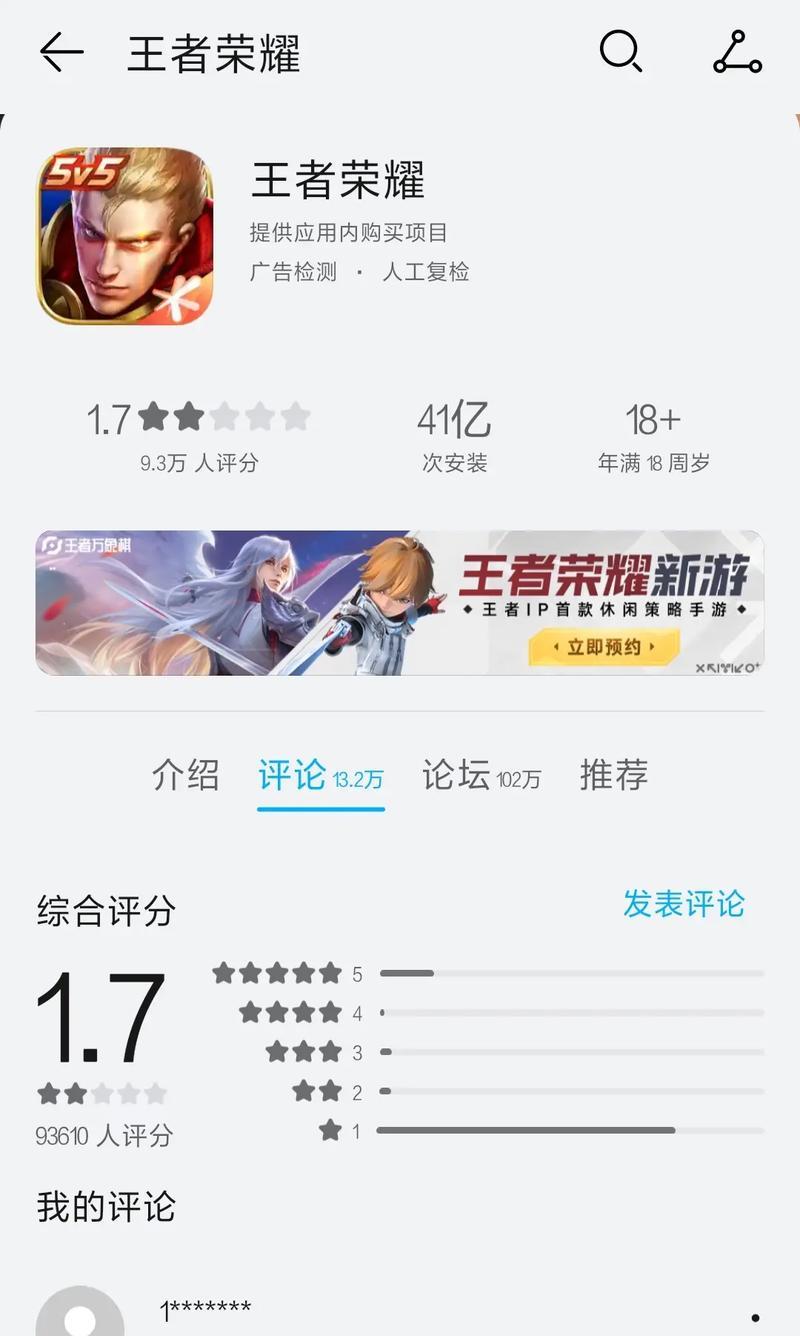Share the 王者荣耀 app page

pyautogui.click(x=738, y=52)
